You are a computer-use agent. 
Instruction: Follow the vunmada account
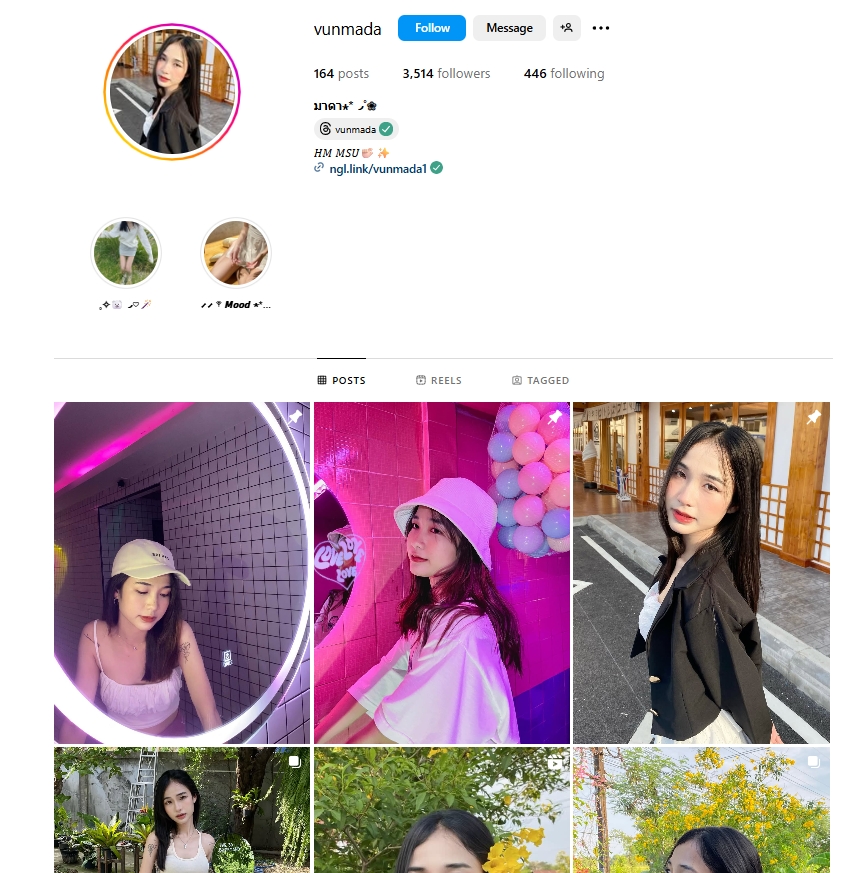pos(432,28)
